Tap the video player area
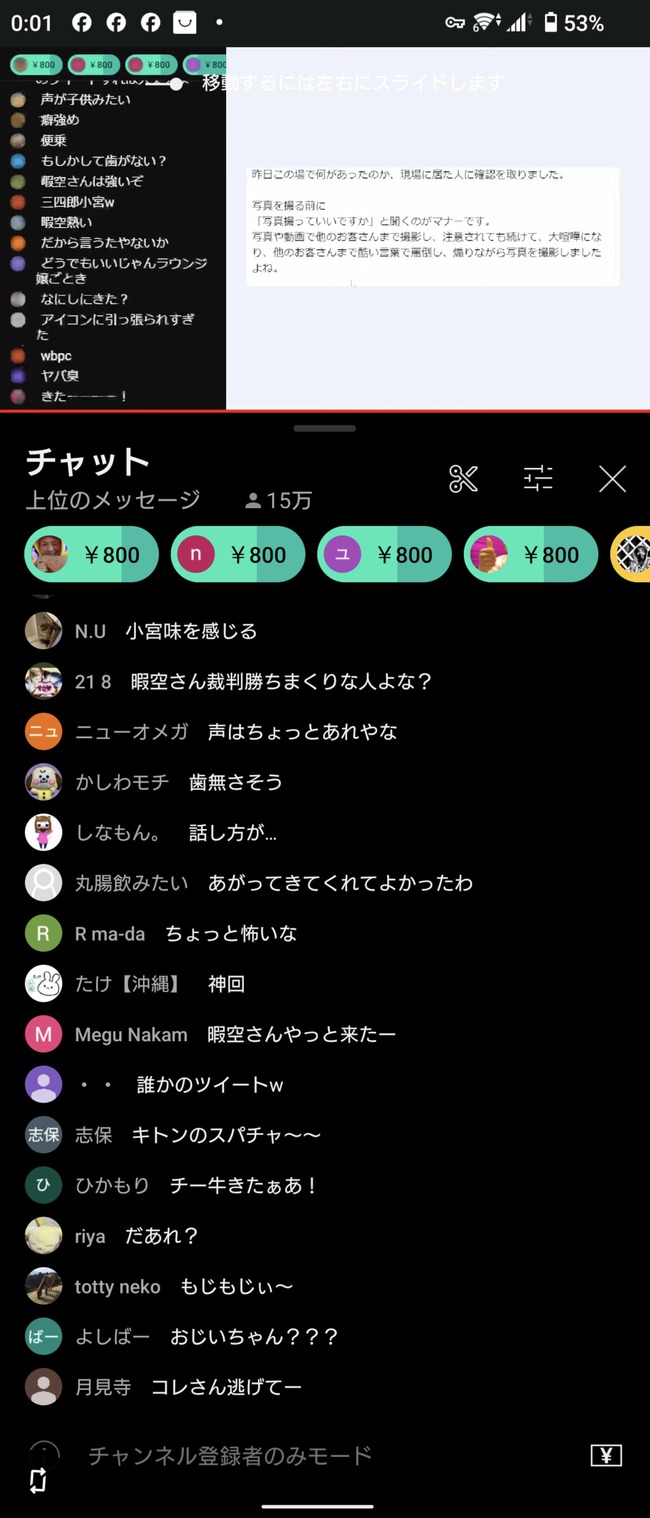The height and width of the screenshot is (1518, 650). tap(325, 228)
